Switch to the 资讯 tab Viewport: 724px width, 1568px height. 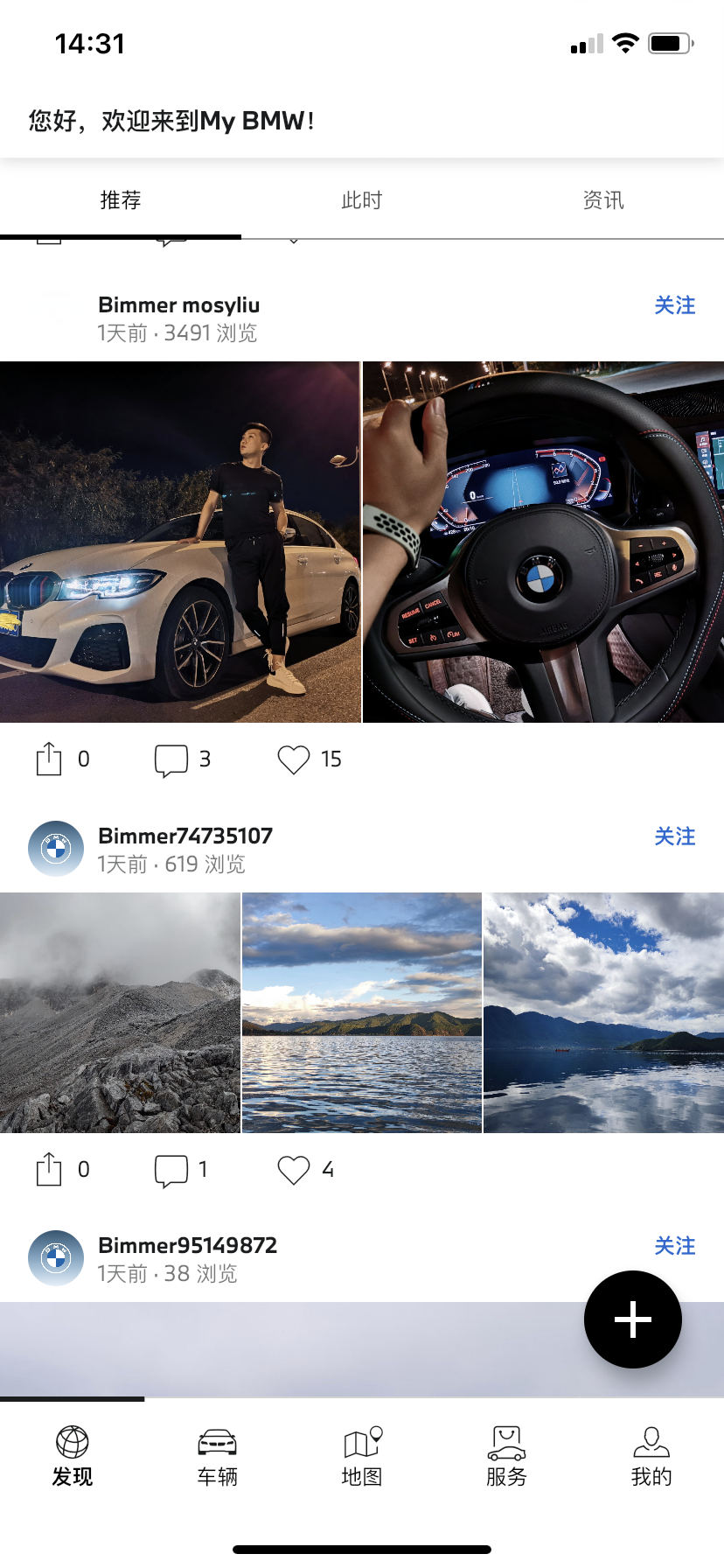602,200
